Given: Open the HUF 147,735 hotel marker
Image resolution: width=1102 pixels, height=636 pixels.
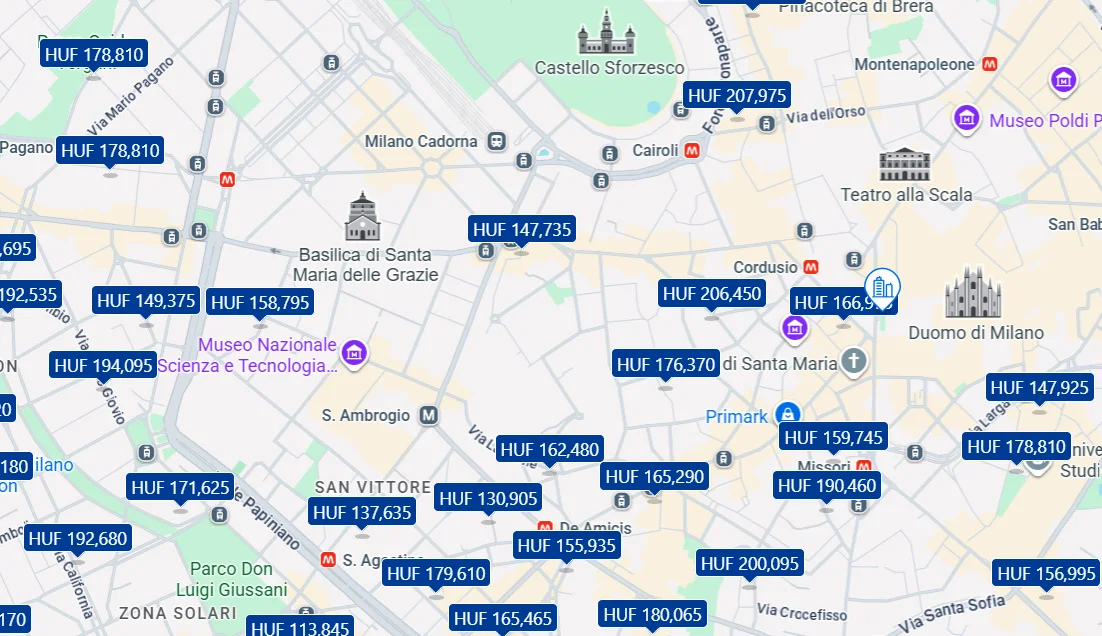Looking at the screenshot, I should tap(522, 230).
